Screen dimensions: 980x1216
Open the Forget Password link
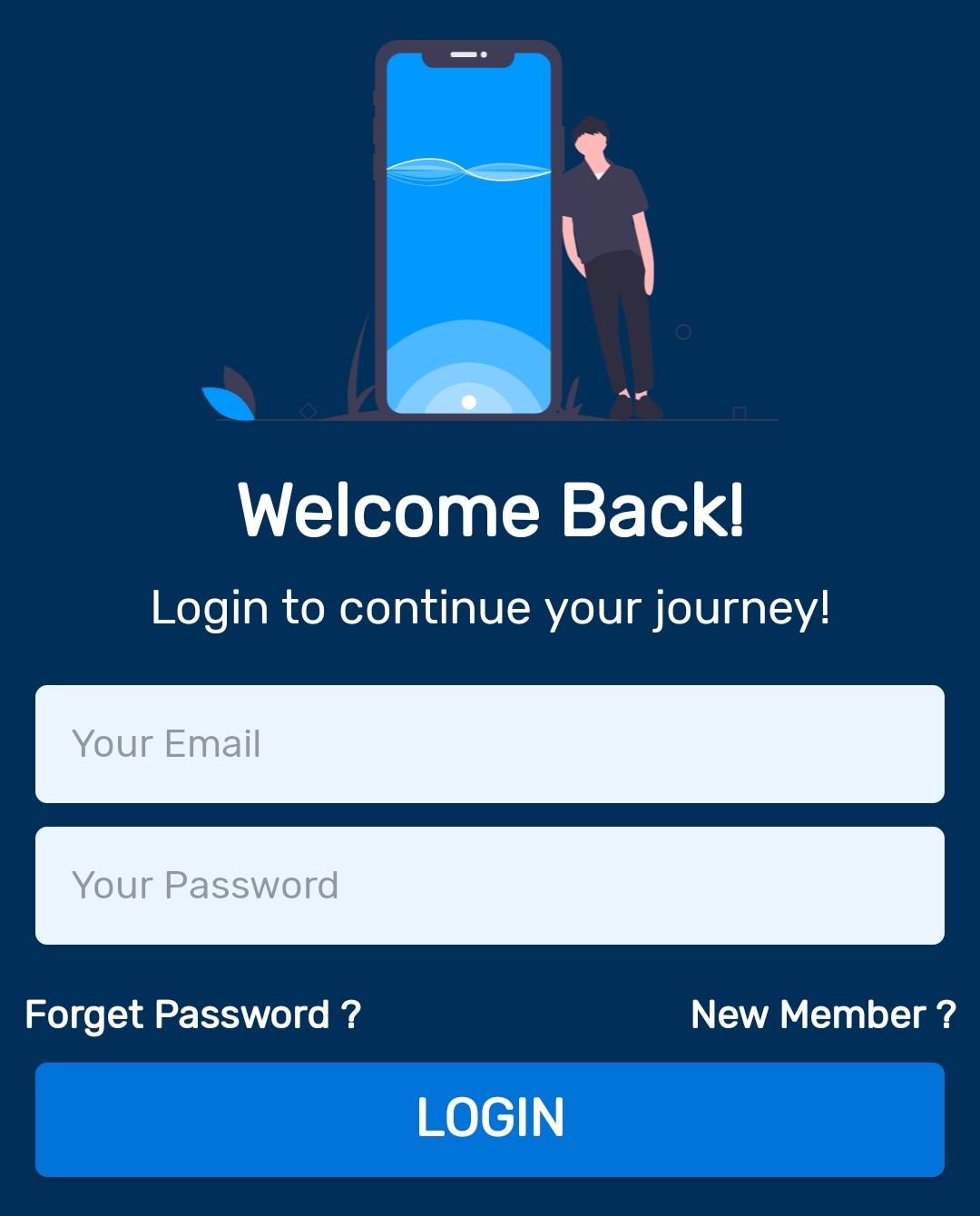[193, 1015]
